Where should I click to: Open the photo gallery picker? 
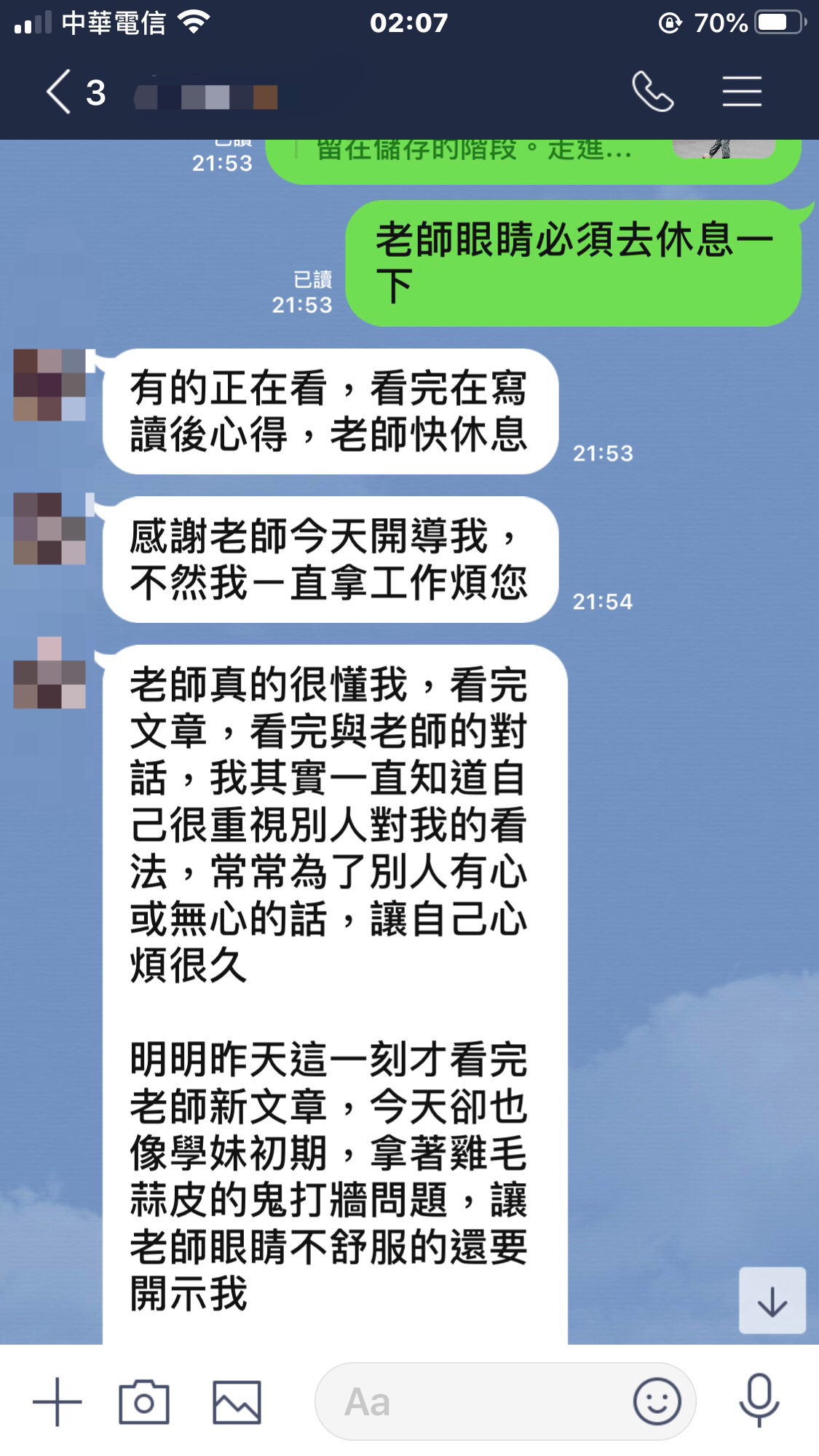[237, 1401]
